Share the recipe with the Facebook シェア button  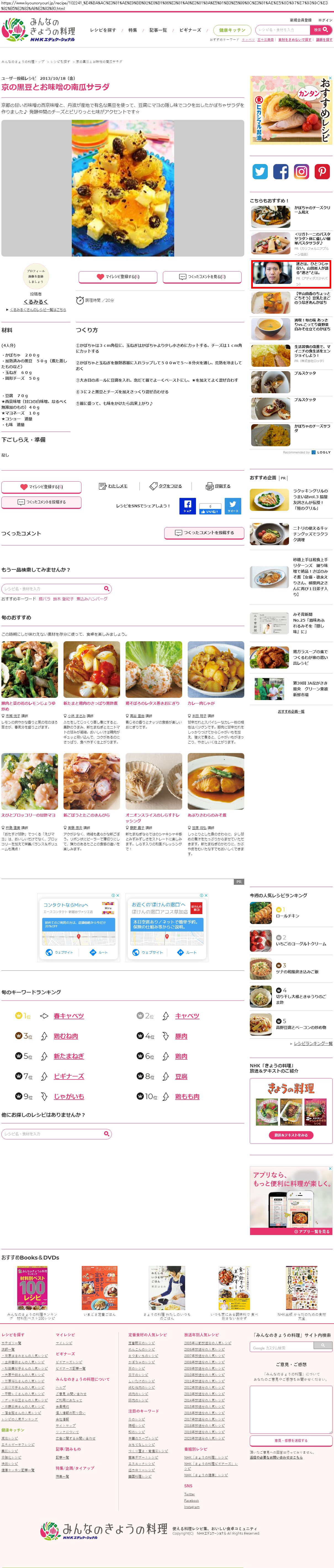[187, 505]
